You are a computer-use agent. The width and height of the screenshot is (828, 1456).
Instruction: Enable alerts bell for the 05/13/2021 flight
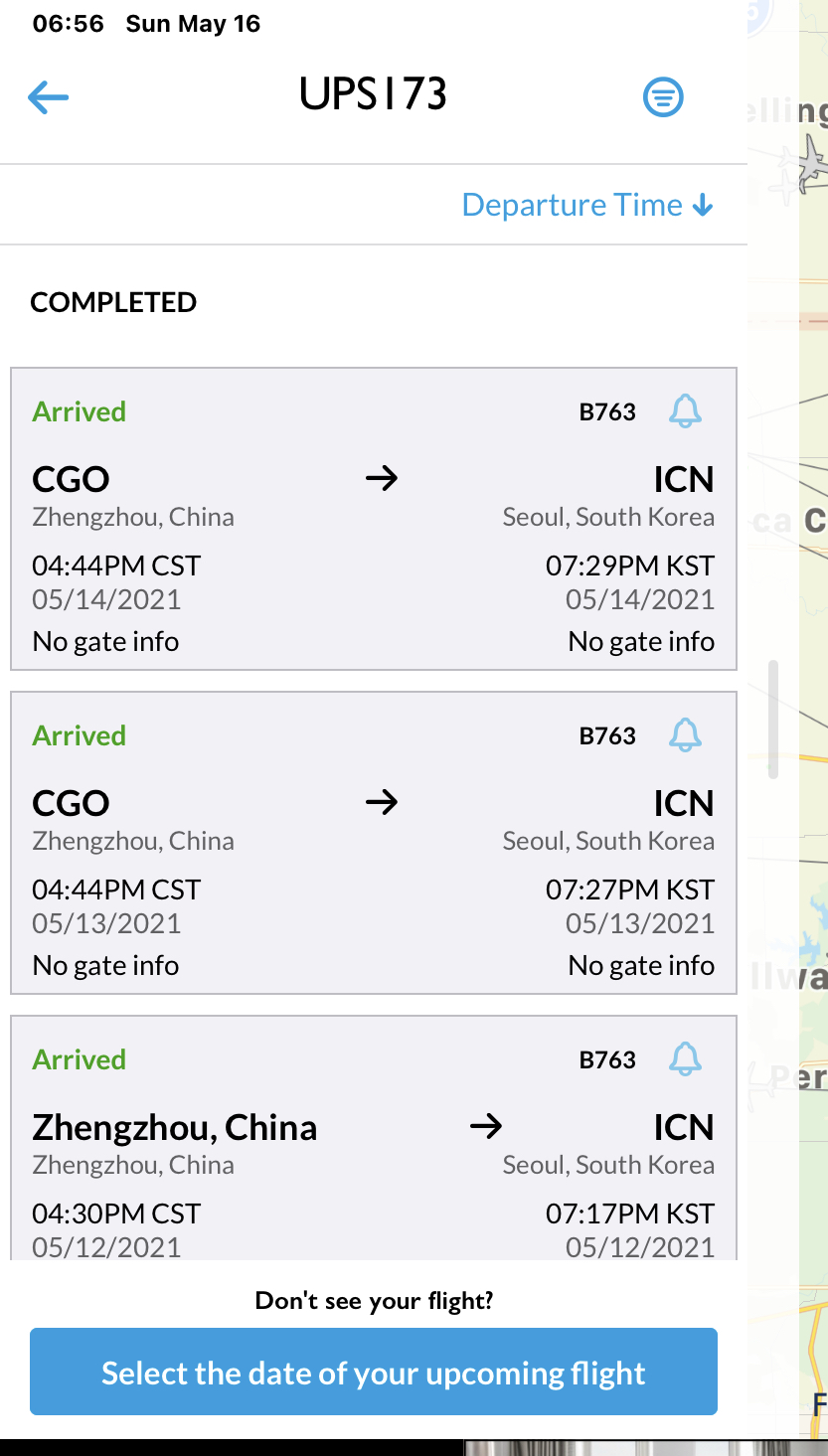[685, 734]
